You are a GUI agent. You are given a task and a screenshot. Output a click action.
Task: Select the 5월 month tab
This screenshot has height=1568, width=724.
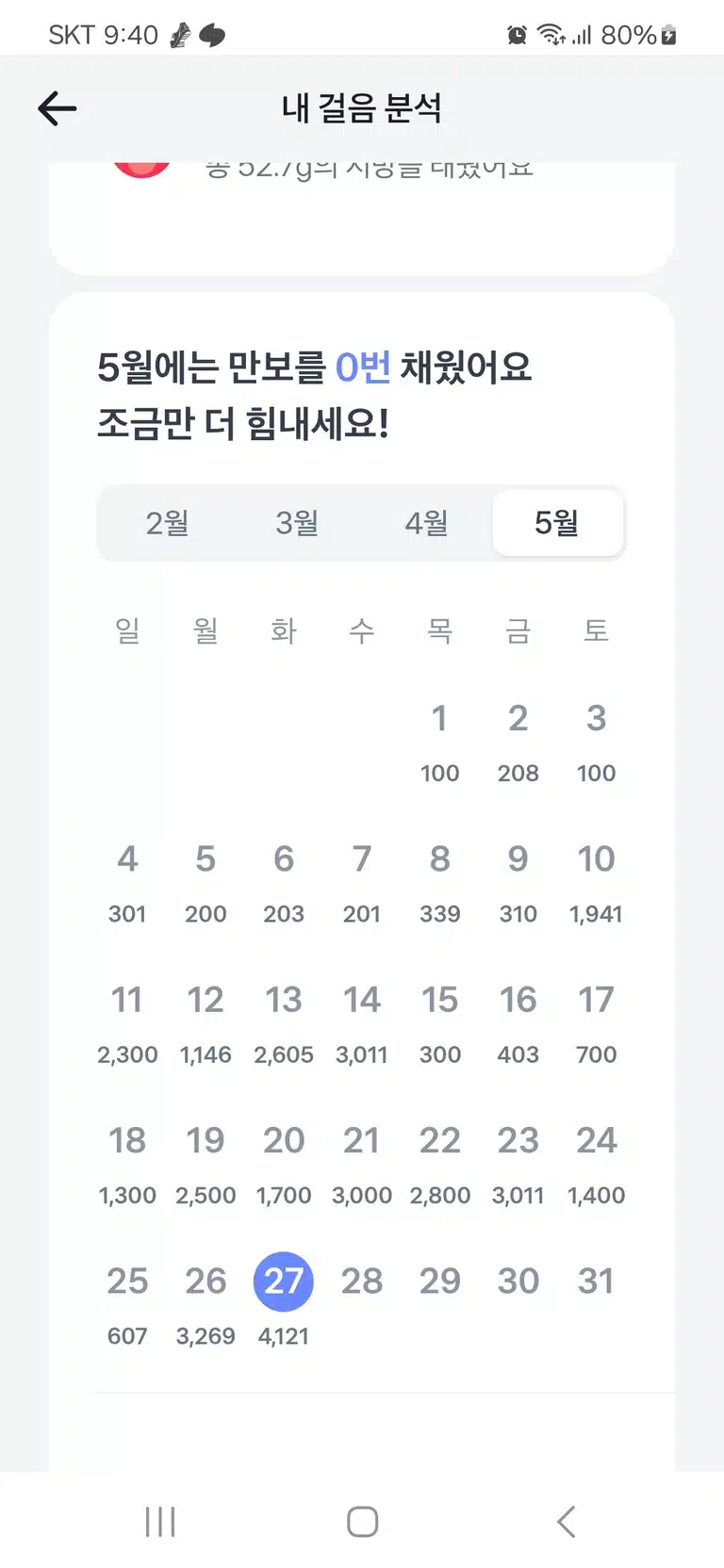point(557,523)
